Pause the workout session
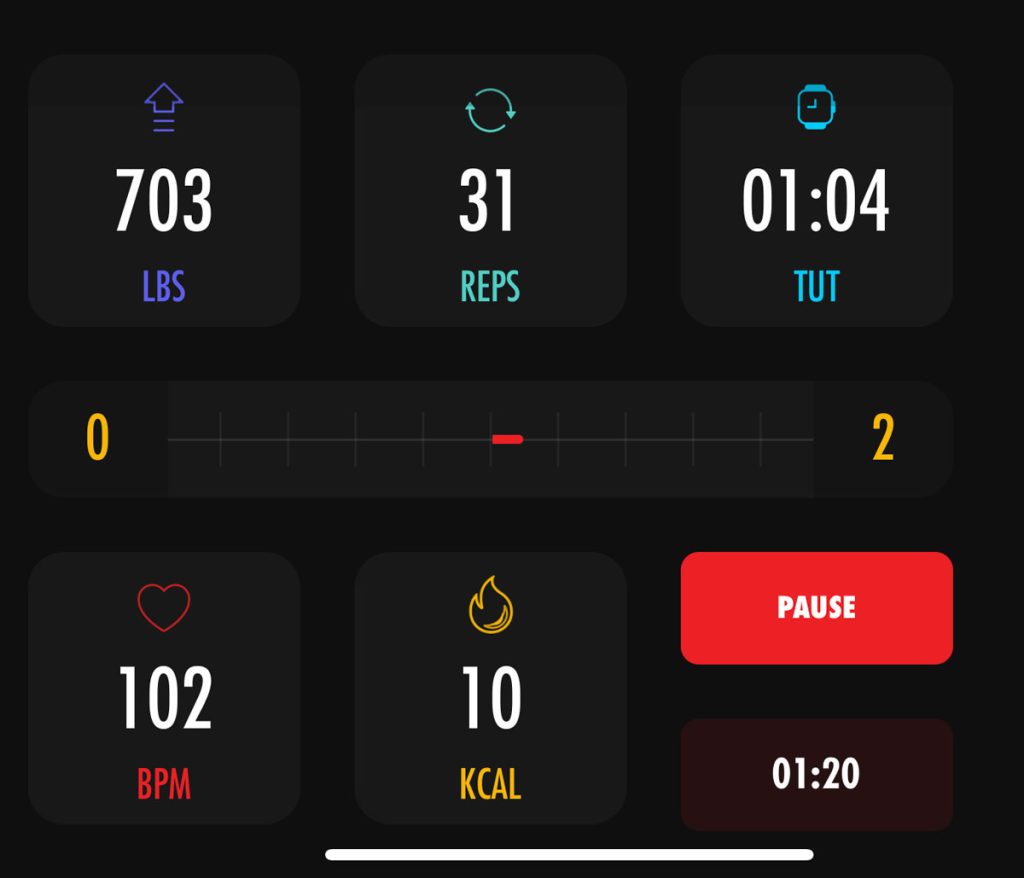The width and height of the screenshot is (1024, 878). tap(816, 607)
